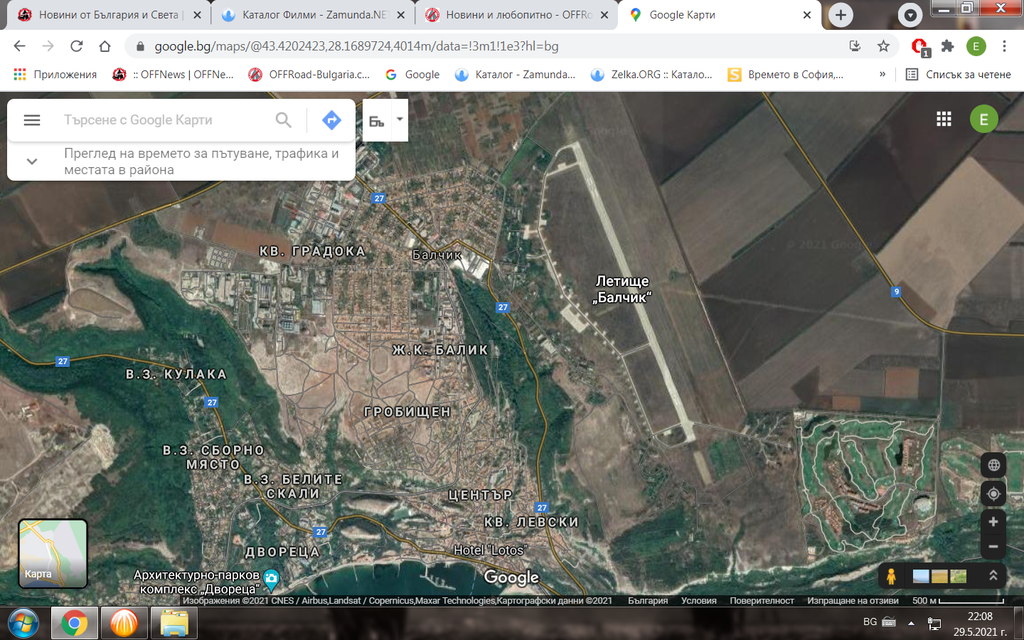Activate the Street View pegman
The image size is (1024, 640).
point(890,576)
